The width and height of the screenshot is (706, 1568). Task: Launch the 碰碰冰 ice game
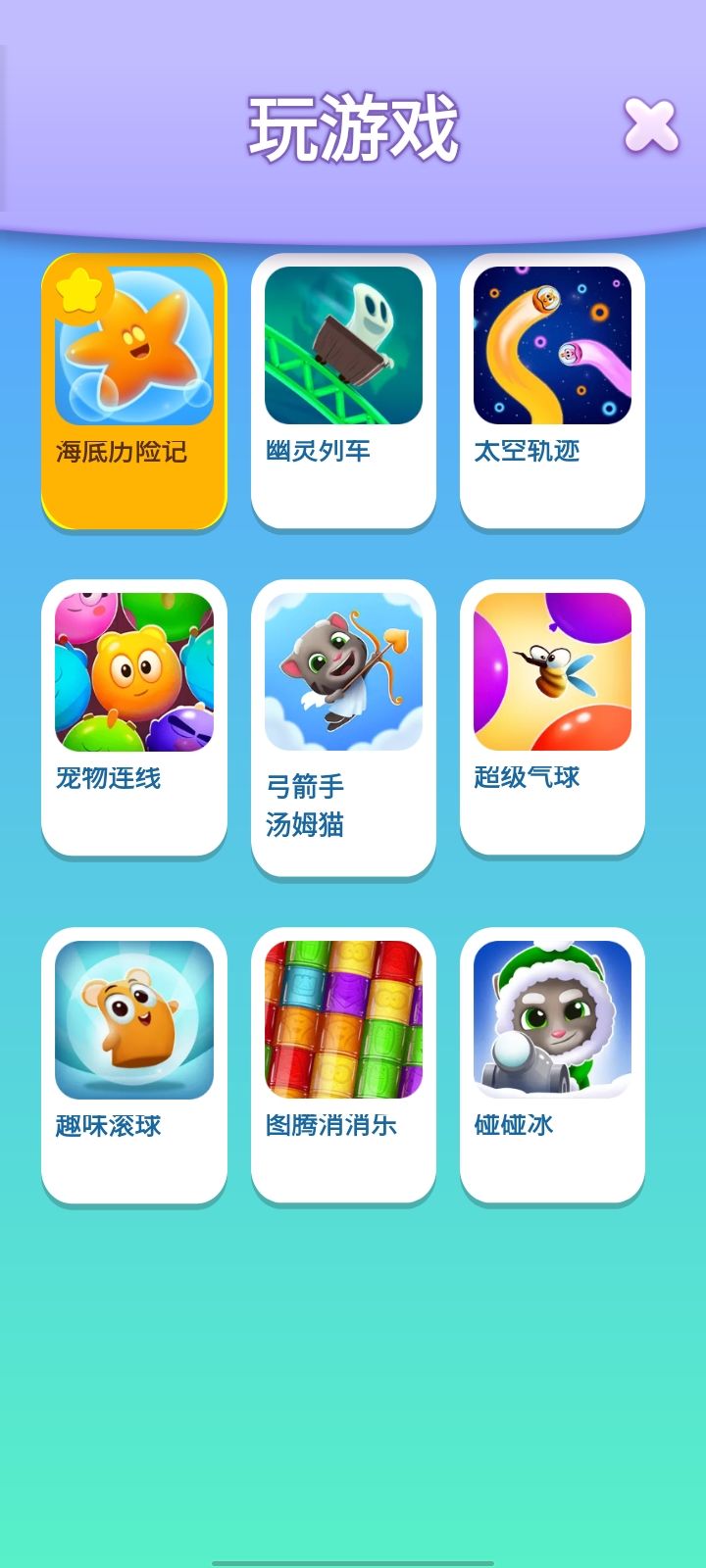click(552, 1064)
